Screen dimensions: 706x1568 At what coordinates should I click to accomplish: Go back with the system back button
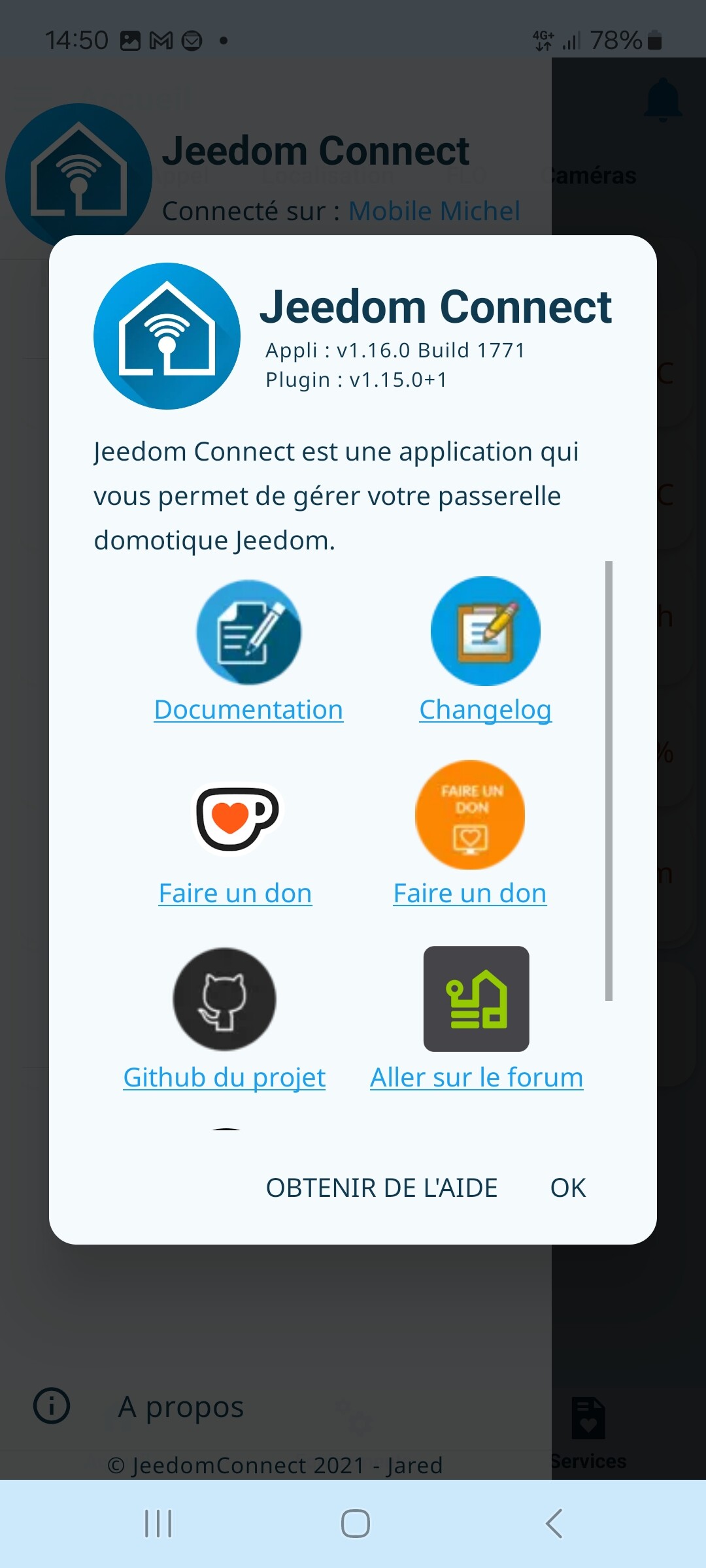(x=554, y=1524)
